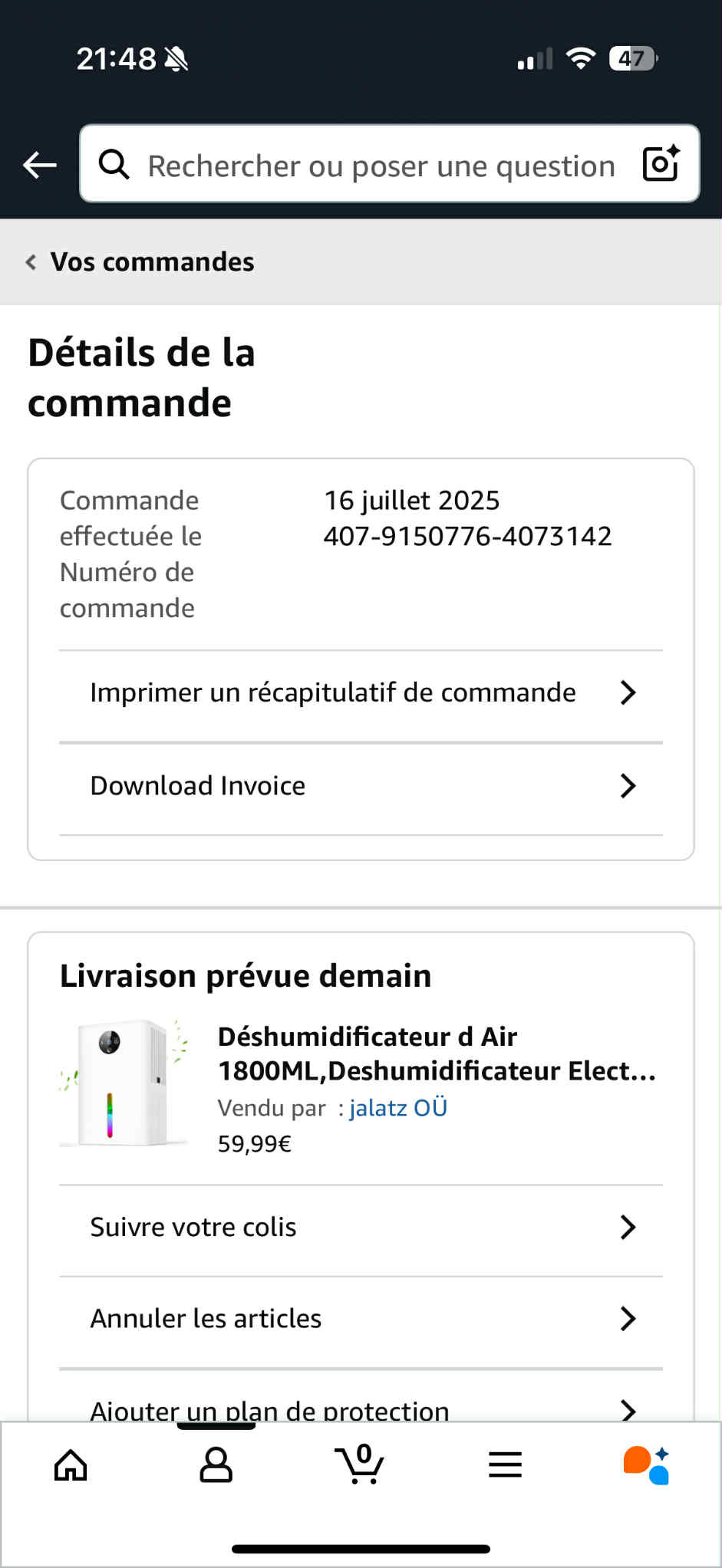
Task: Open the camera lens search icon
Action: pos(661,163)
